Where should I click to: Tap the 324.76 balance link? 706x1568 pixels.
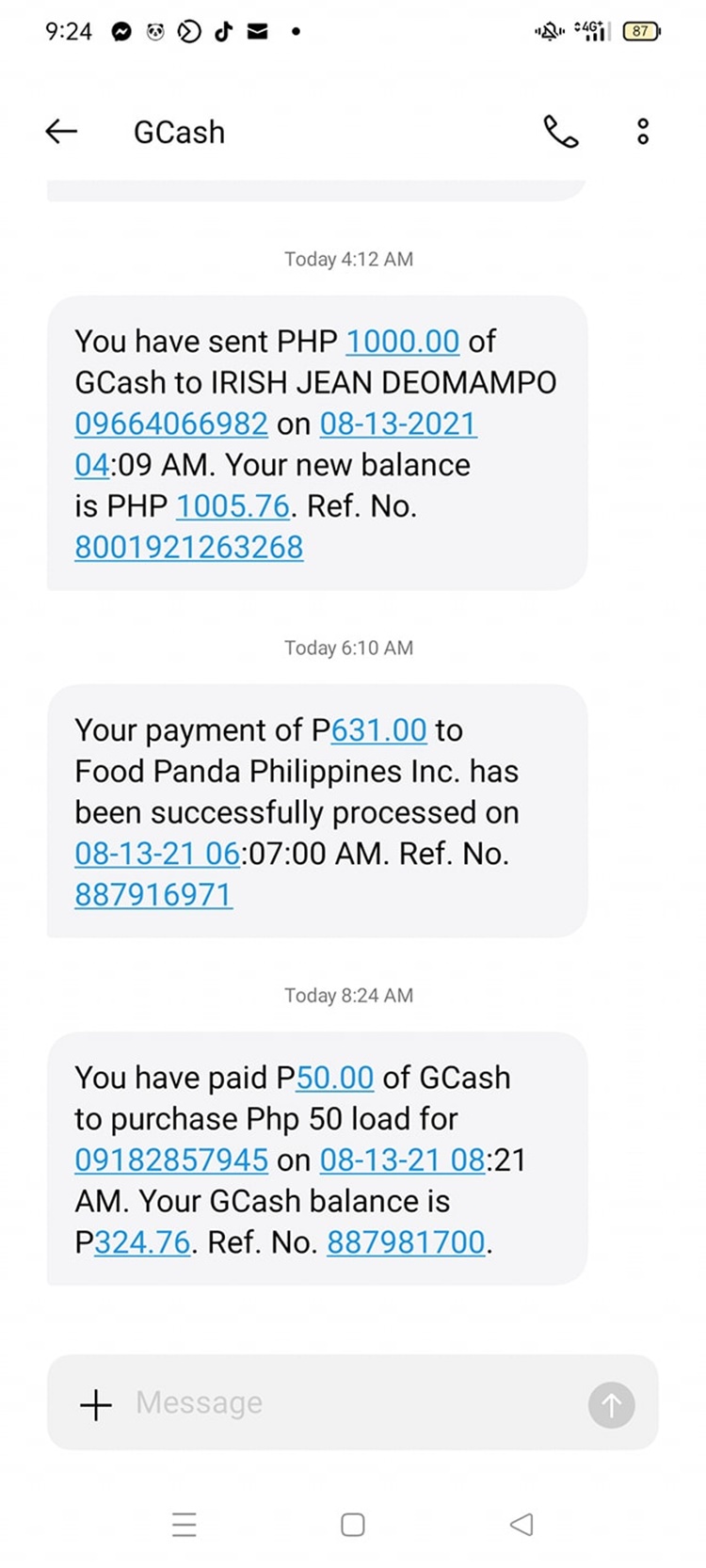coord(142,1242)
